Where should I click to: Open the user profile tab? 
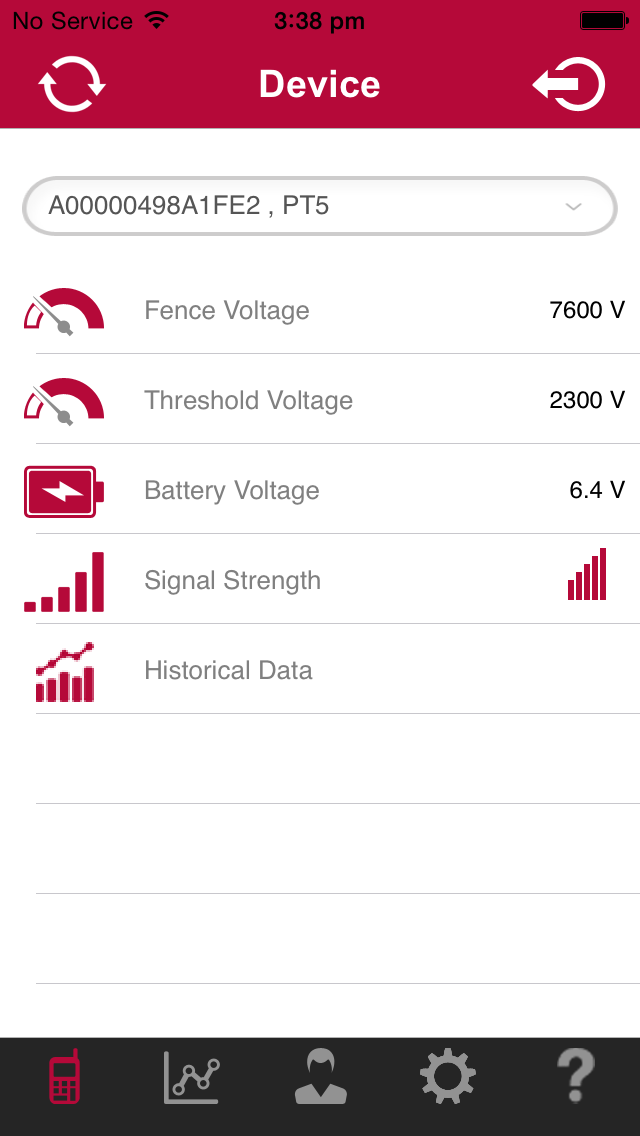[x=320, y=1078]
